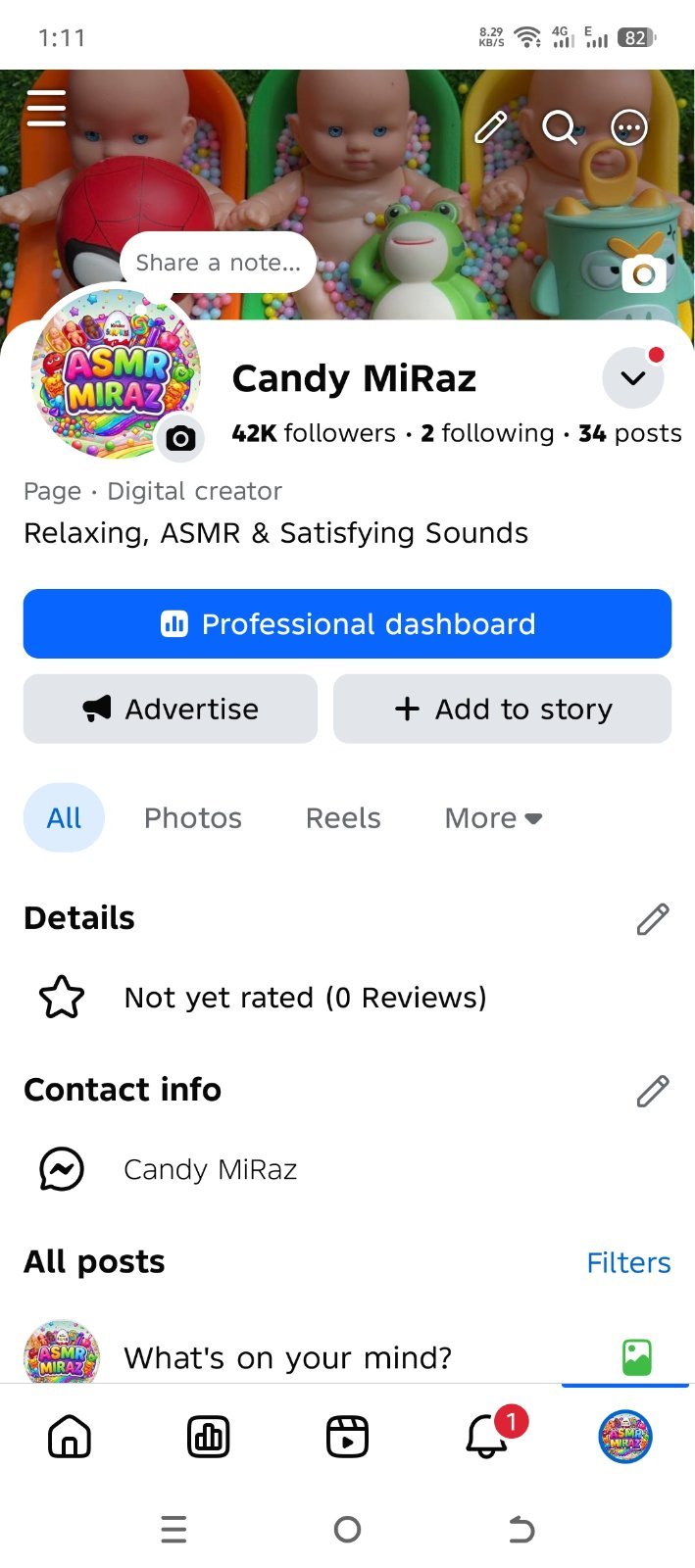
Task: Switch to the Reels tab
Action: [343, 817]
